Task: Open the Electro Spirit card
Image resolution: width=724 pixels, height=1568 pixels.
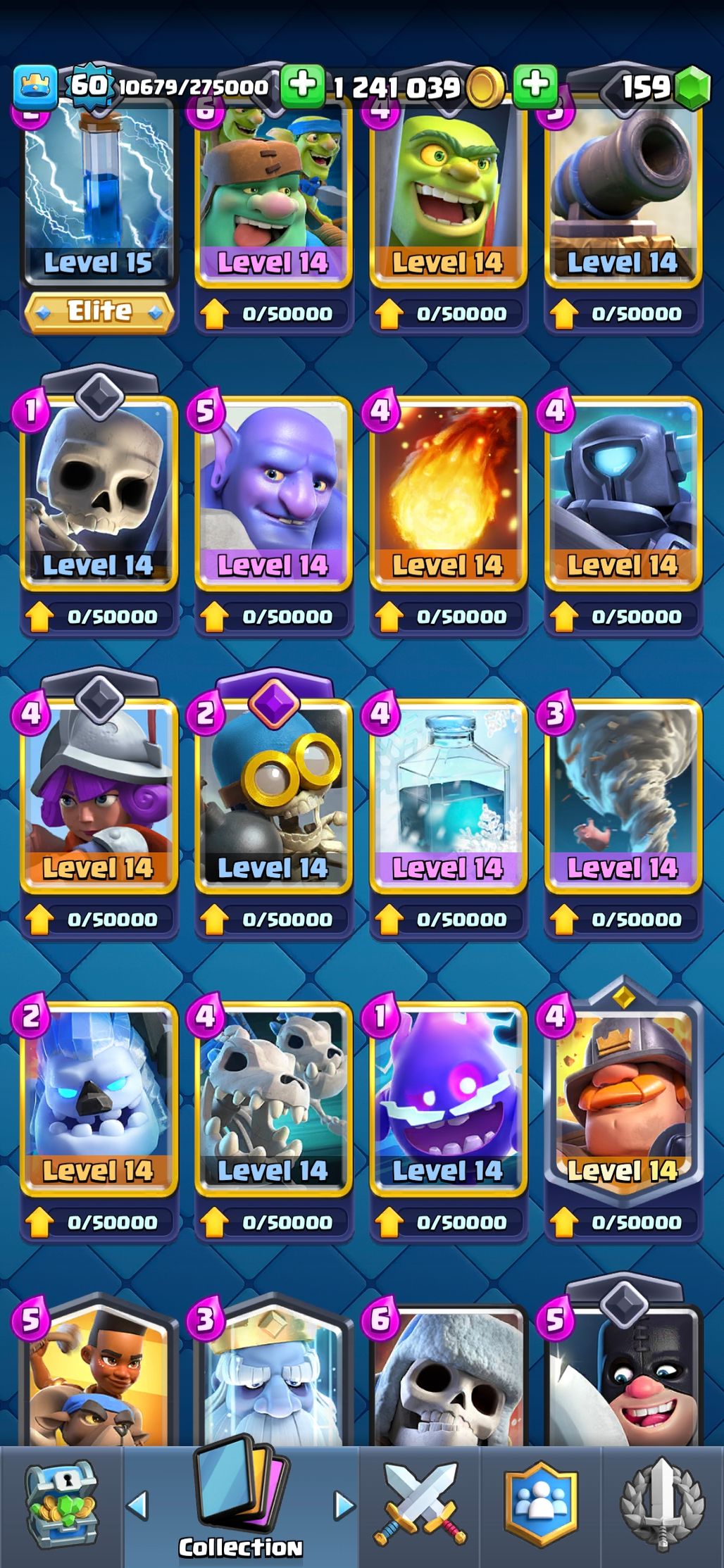Action: coord(448,1098)
